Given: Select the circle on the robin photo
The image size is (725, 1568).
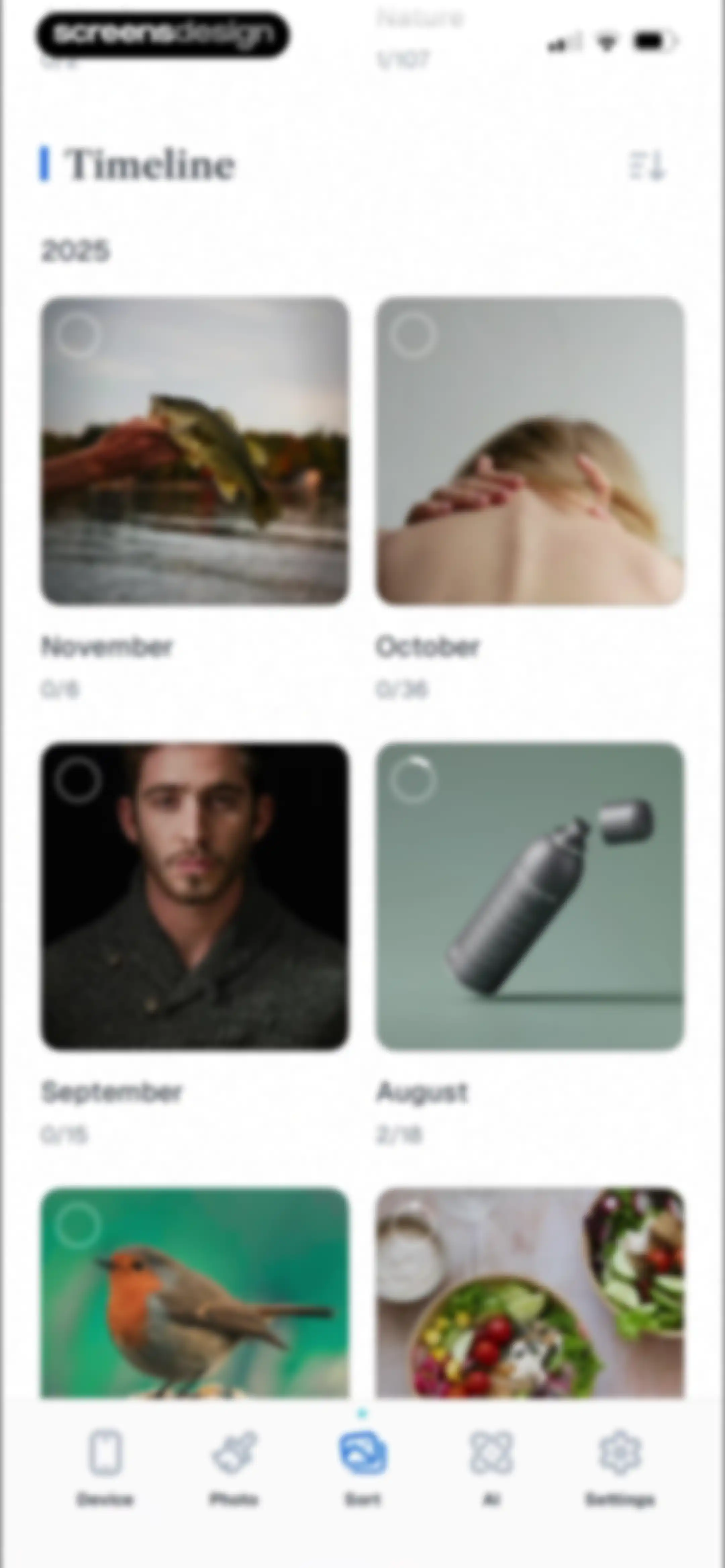Looking at the screenshot, I should (78, 1225).
